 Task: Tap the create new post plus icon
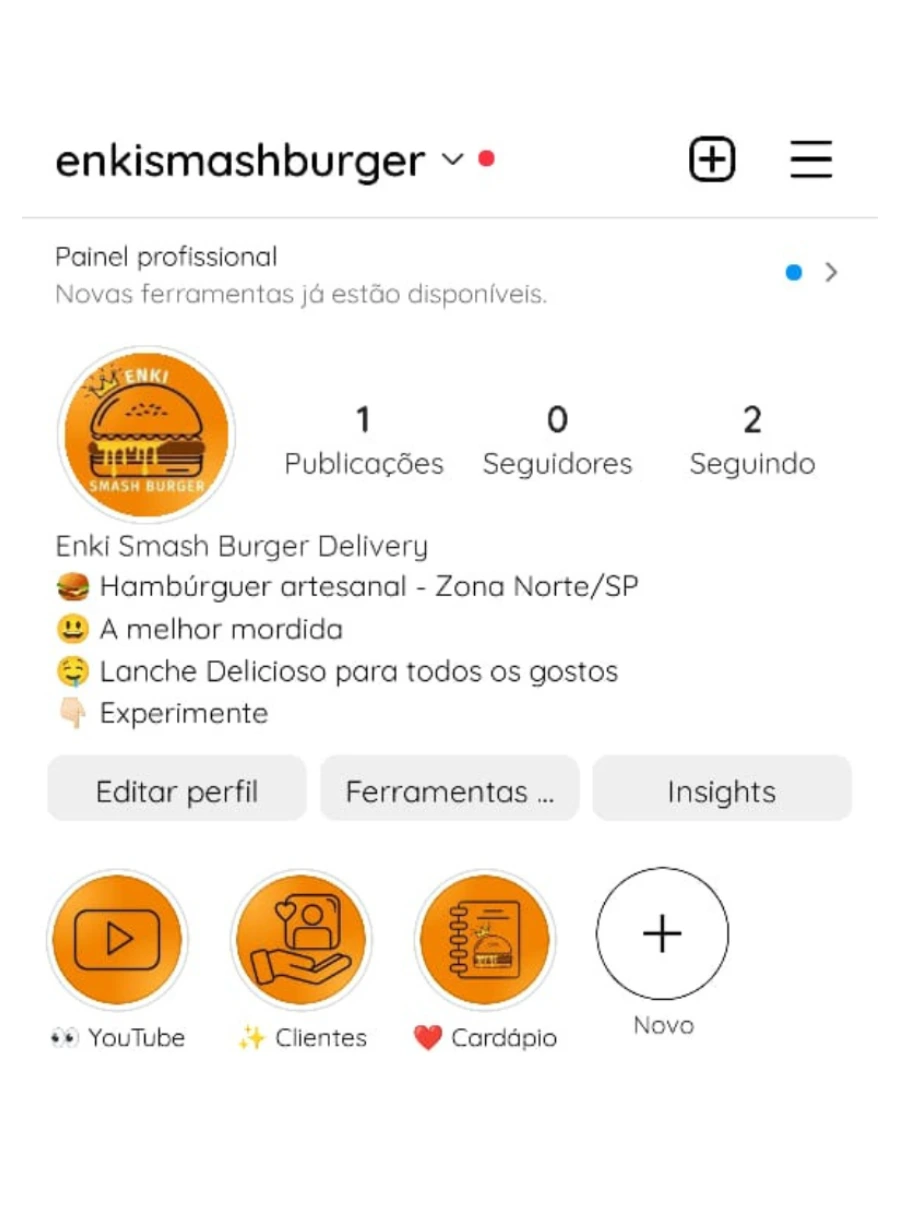tap(712, 160)
